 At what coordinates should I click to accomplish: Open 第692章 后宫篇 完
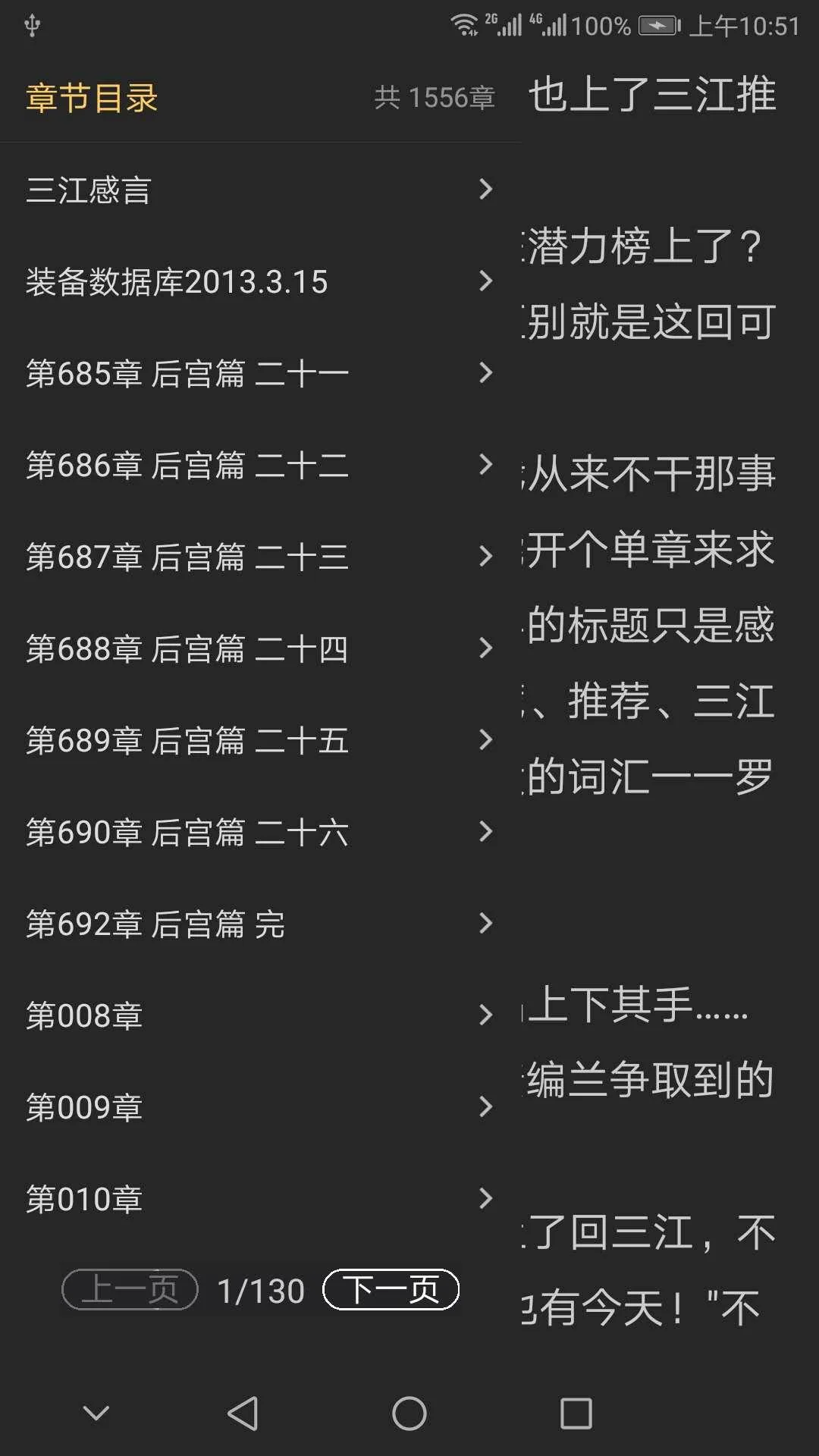[260, 924]
